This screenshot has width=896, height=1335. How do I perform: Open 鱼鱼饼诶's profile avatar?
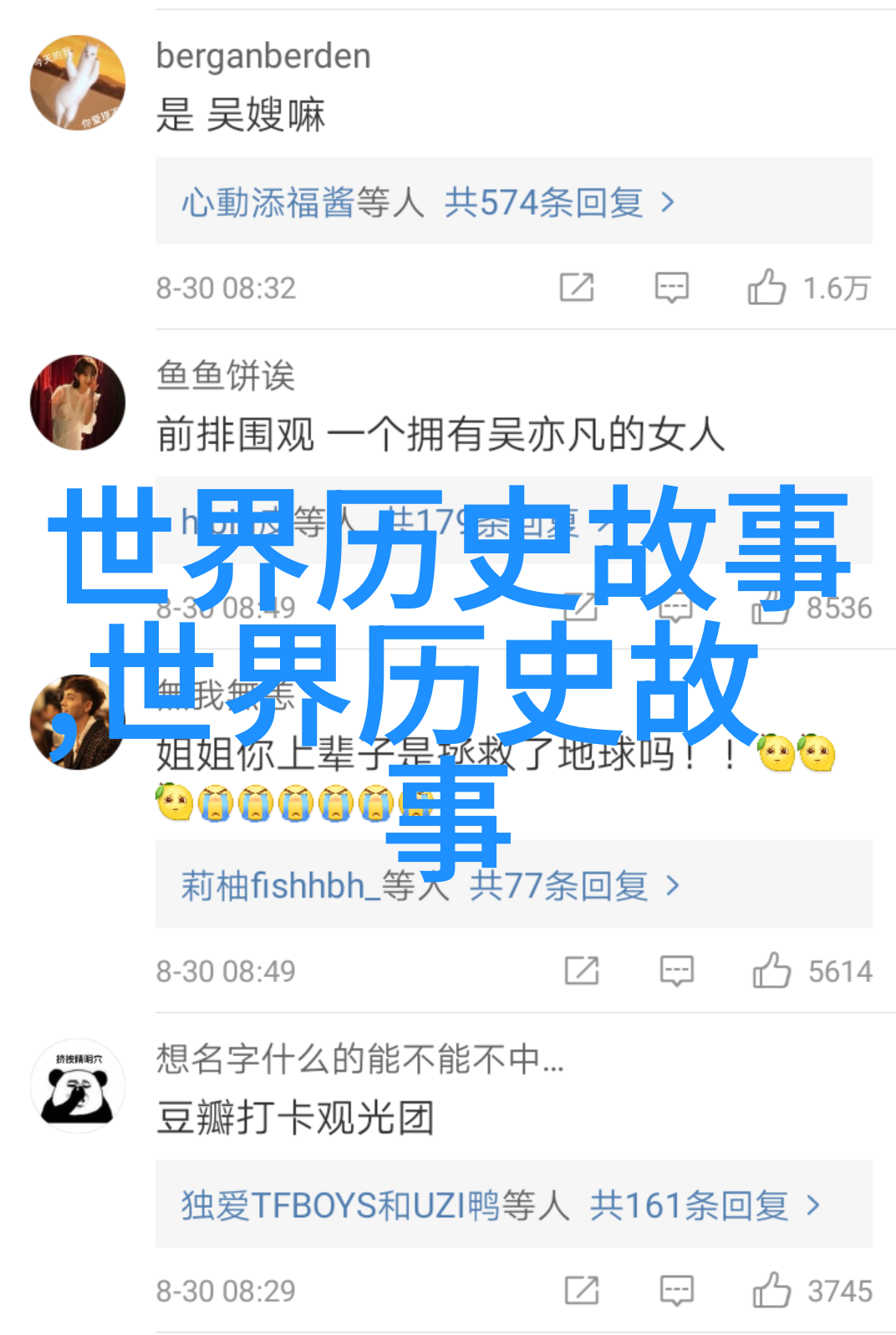point(78,402)
